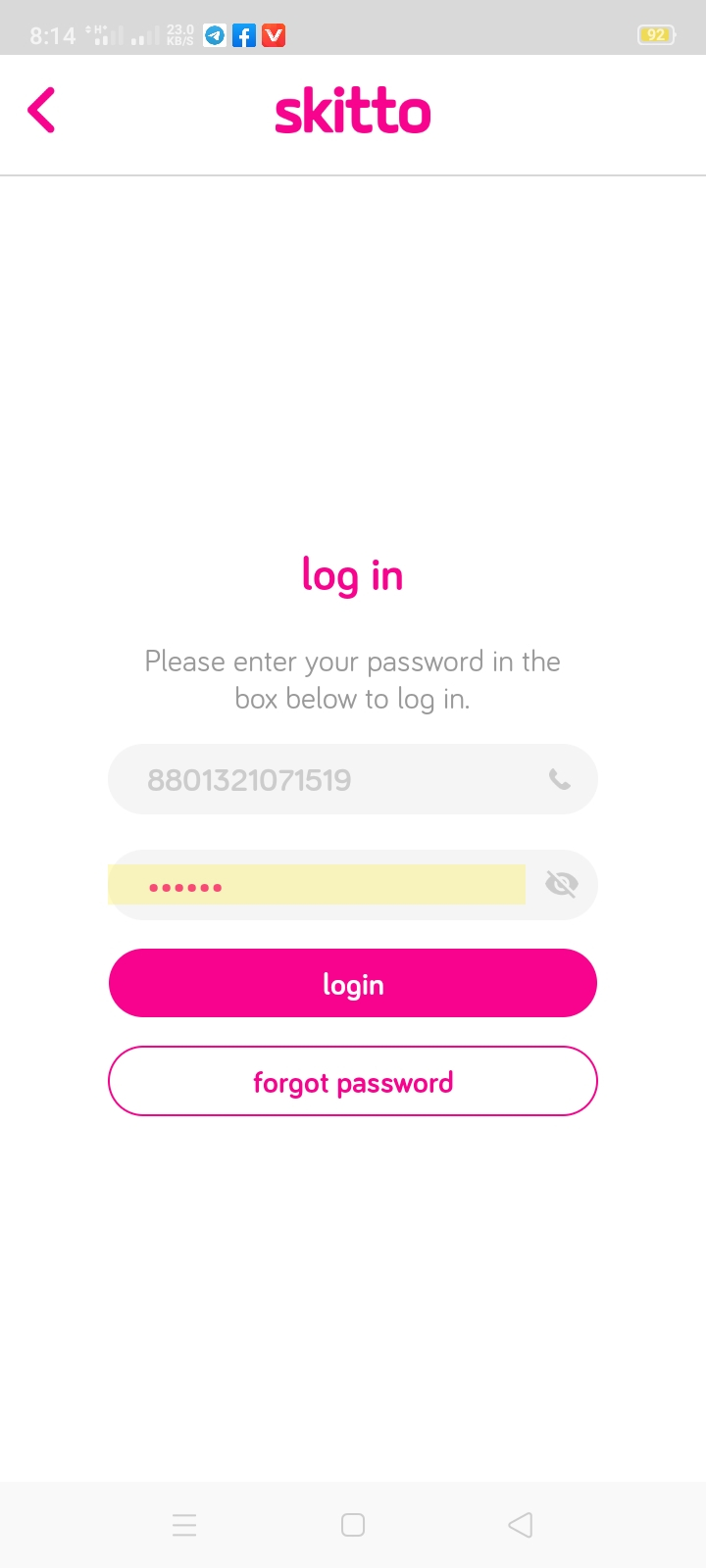706x1568 pixels.
Task: Go to the system home screen
Action: (x=353, y=1525)
